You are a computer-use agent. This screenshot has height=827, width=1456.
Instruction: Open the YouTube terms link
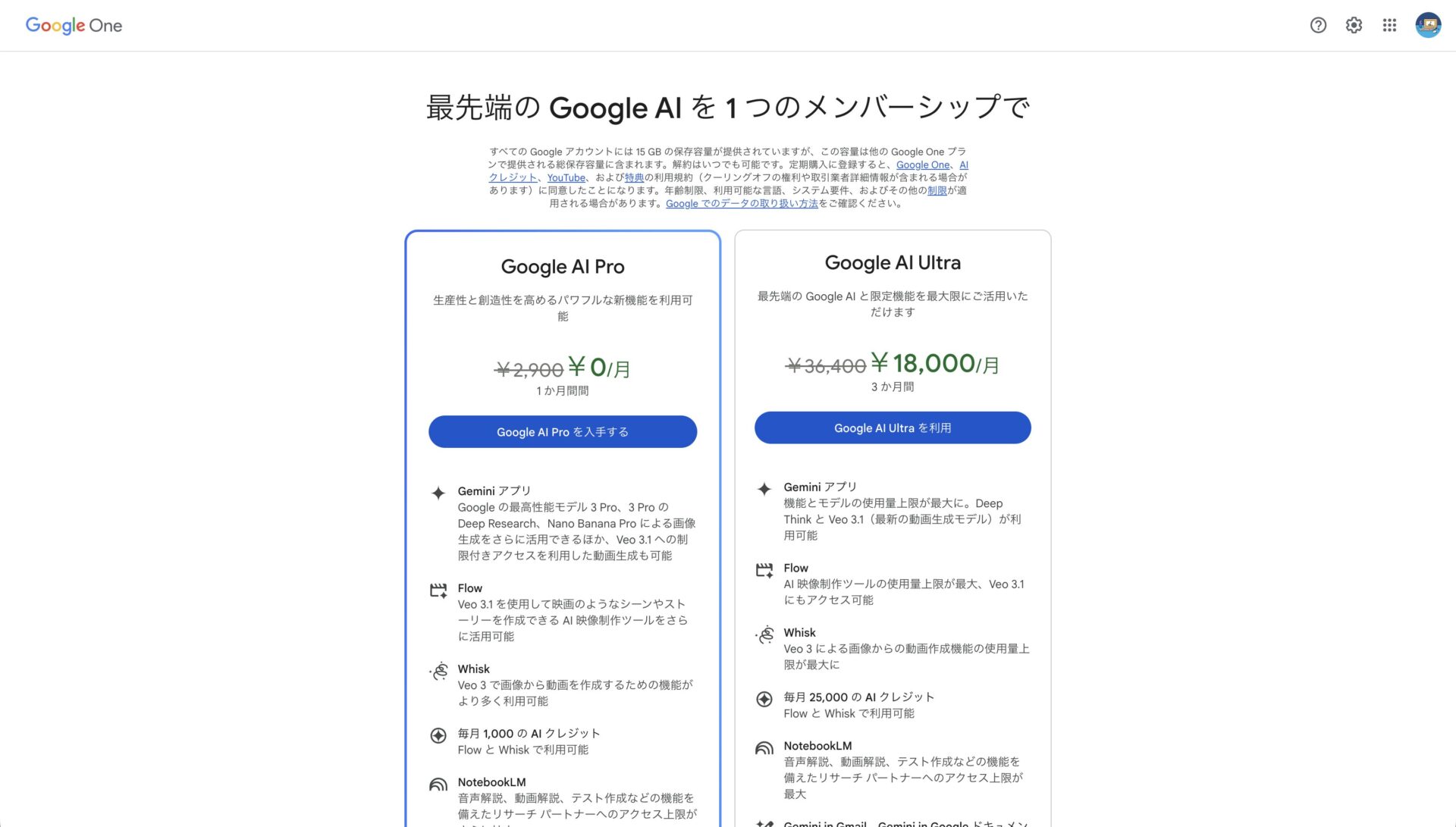(566, 177)
